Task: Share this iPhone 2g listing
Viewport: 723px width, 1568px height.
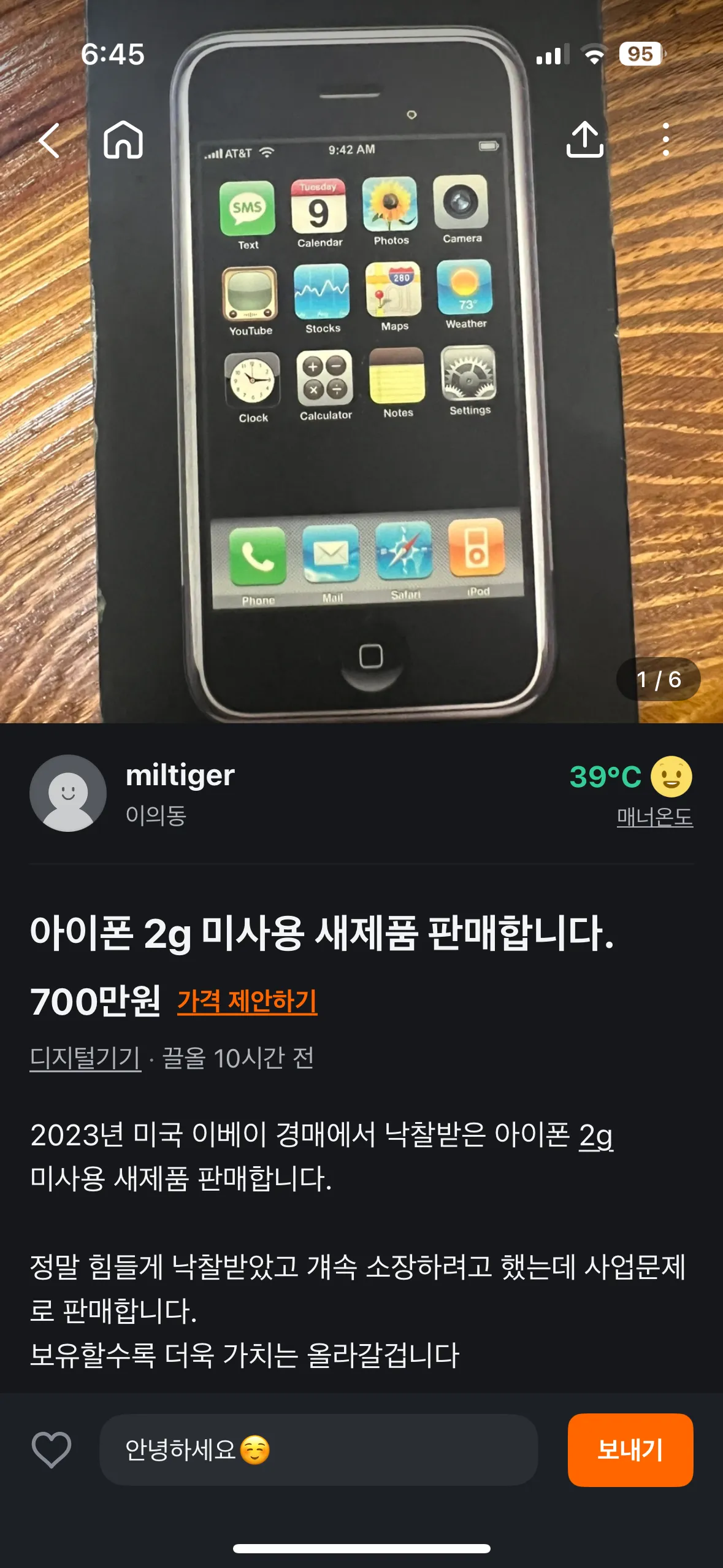Action: (584, 140)
